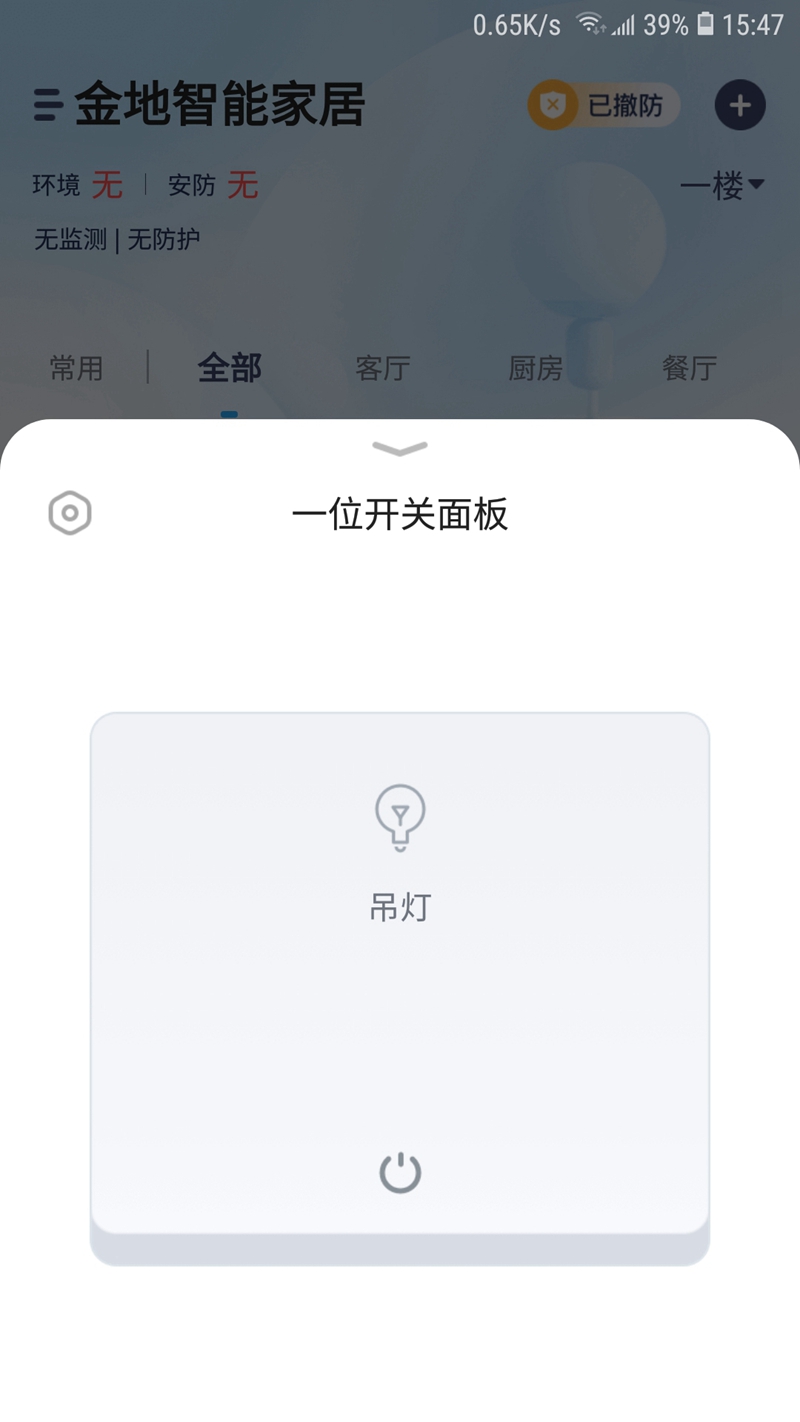Open the 一楼 floor dropdown
This screenshot has height=1422, width=800.
pos(722,185)
